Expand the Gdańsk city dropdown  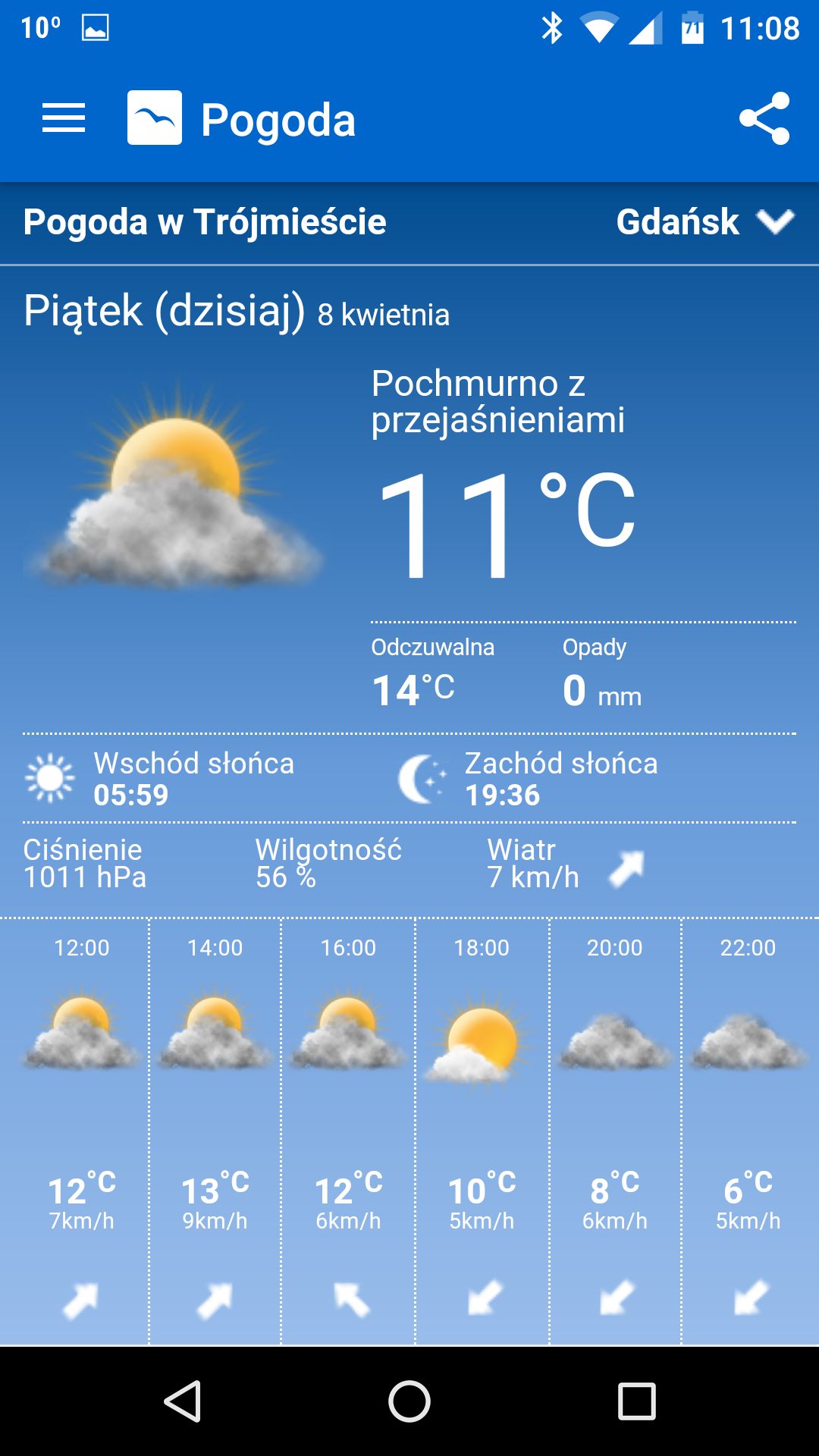point(705,222)
